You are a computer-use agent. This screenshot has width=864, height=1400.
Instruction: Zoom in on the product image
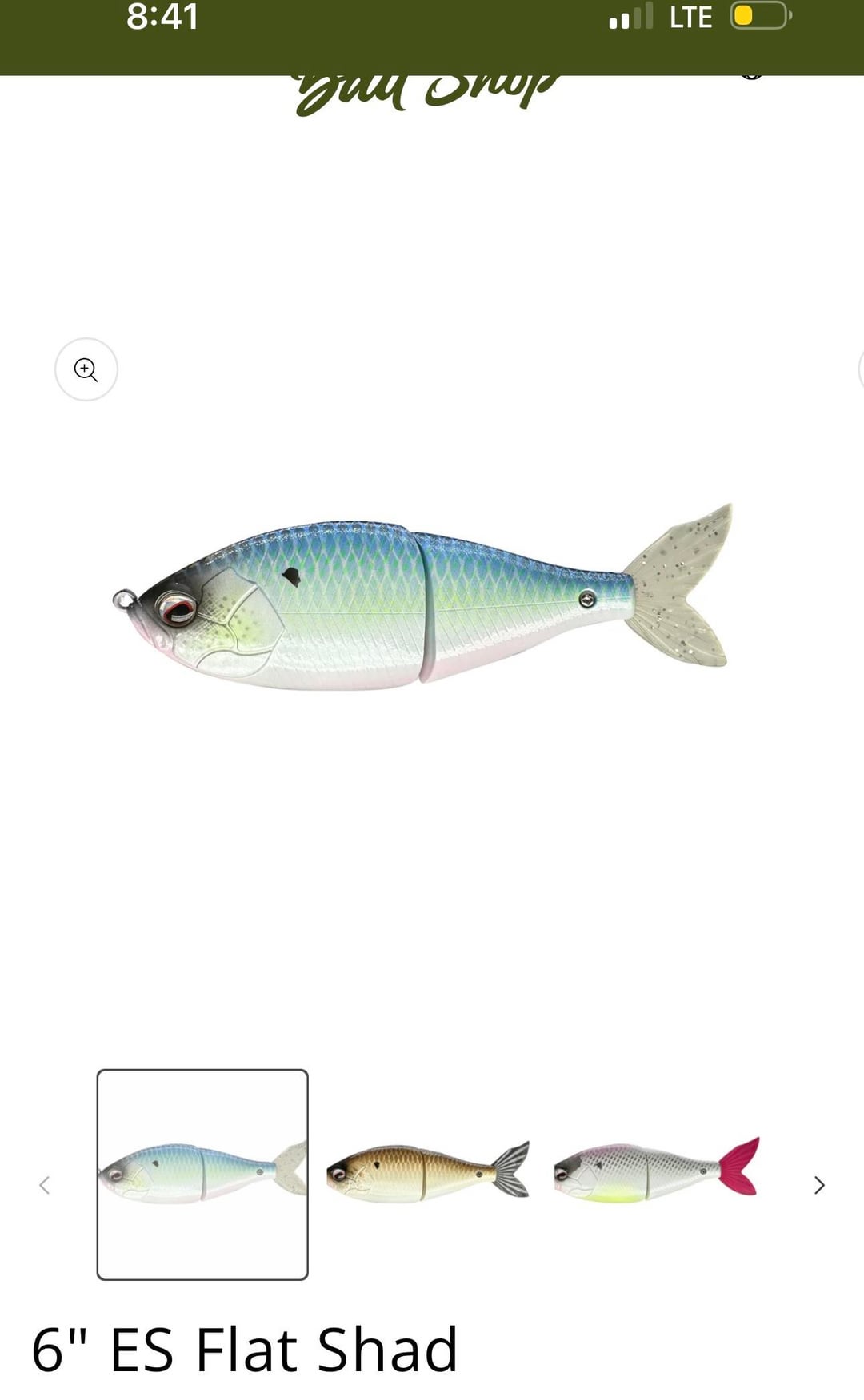(86, 369)
